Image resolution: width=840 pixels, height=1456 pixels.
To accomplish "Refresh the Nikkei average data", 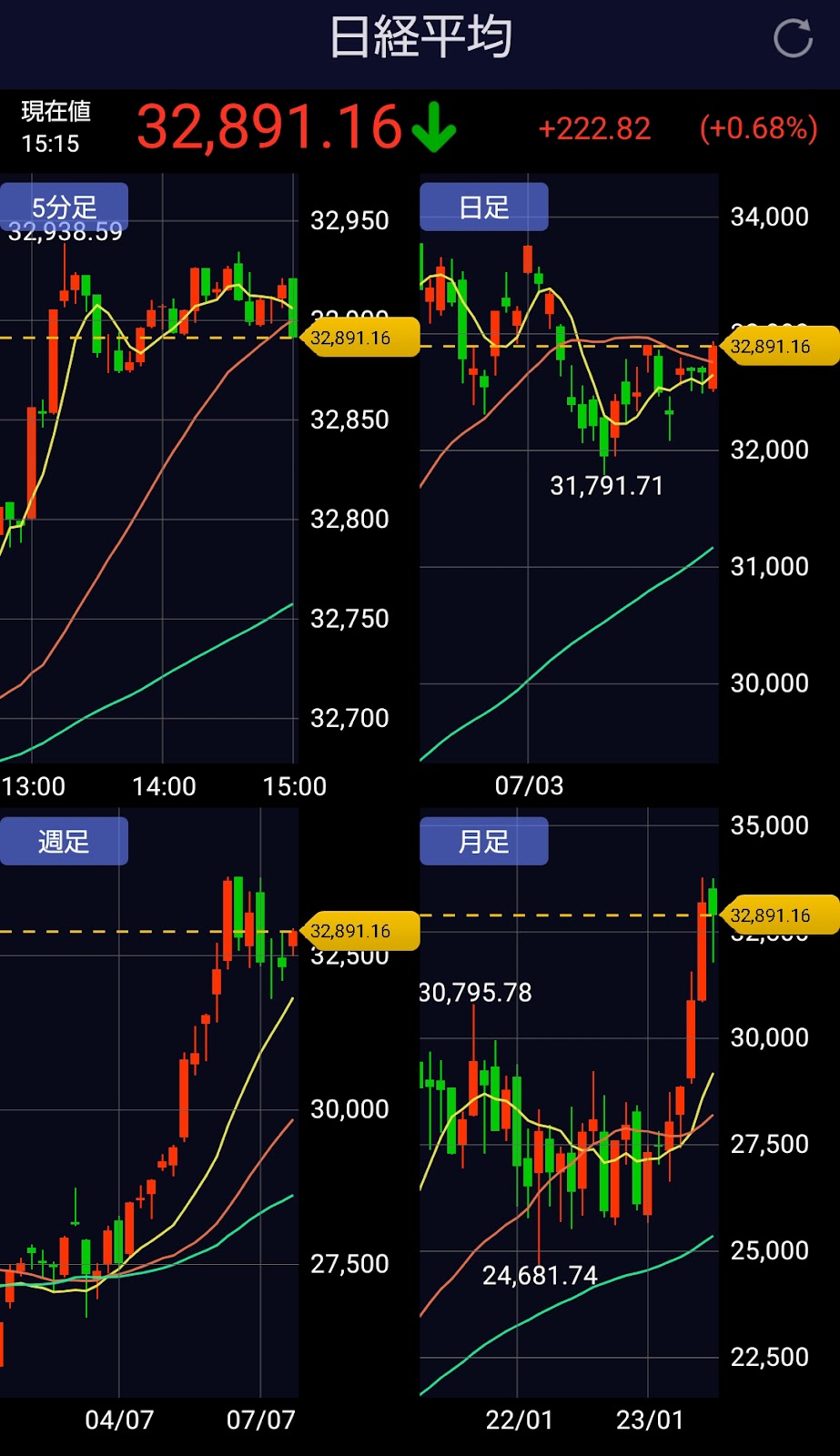I will point(792,38).
